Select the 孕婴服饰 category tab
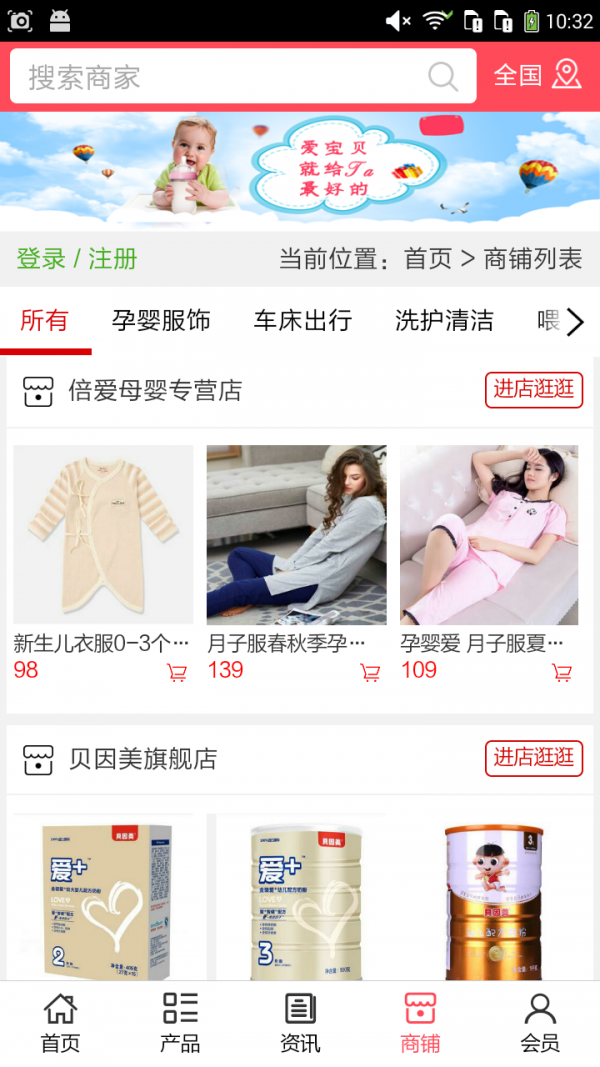Screen dimensions: 600x1067 161,320
